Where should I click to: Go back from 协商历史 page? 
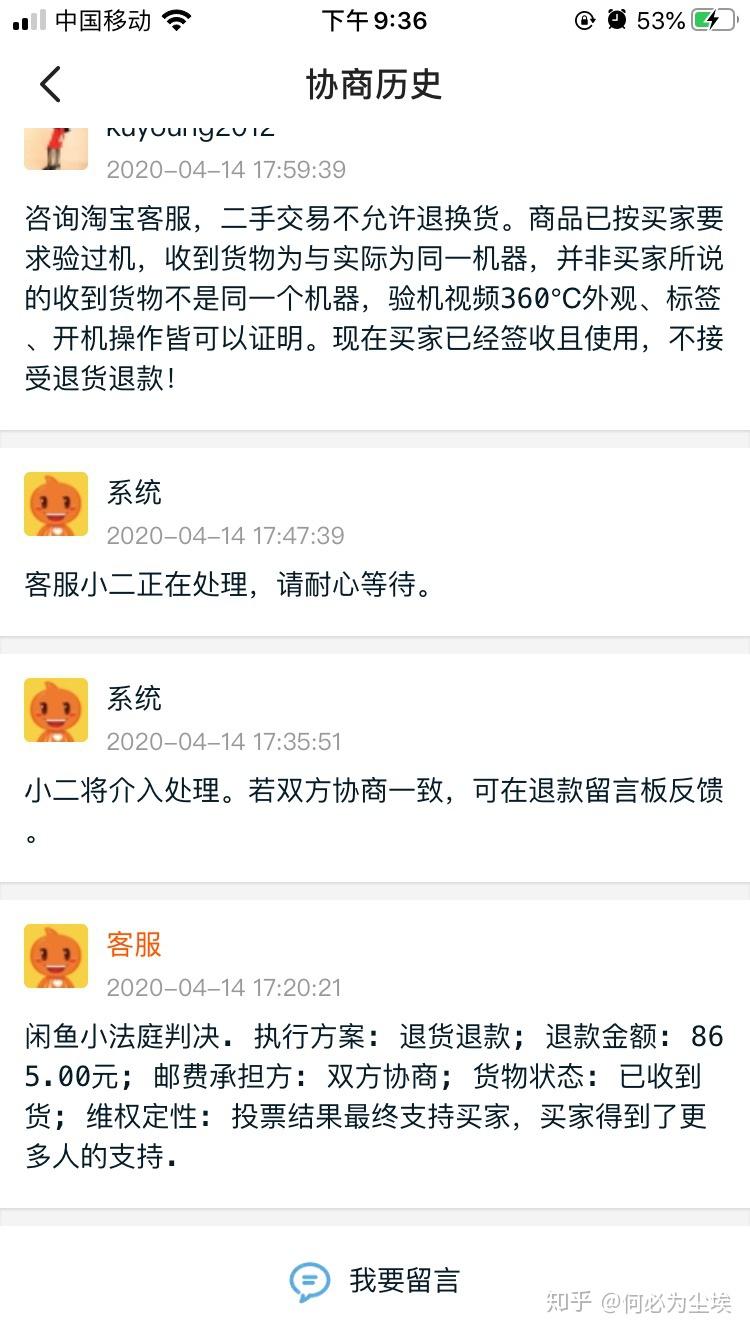tap(50, 85)
